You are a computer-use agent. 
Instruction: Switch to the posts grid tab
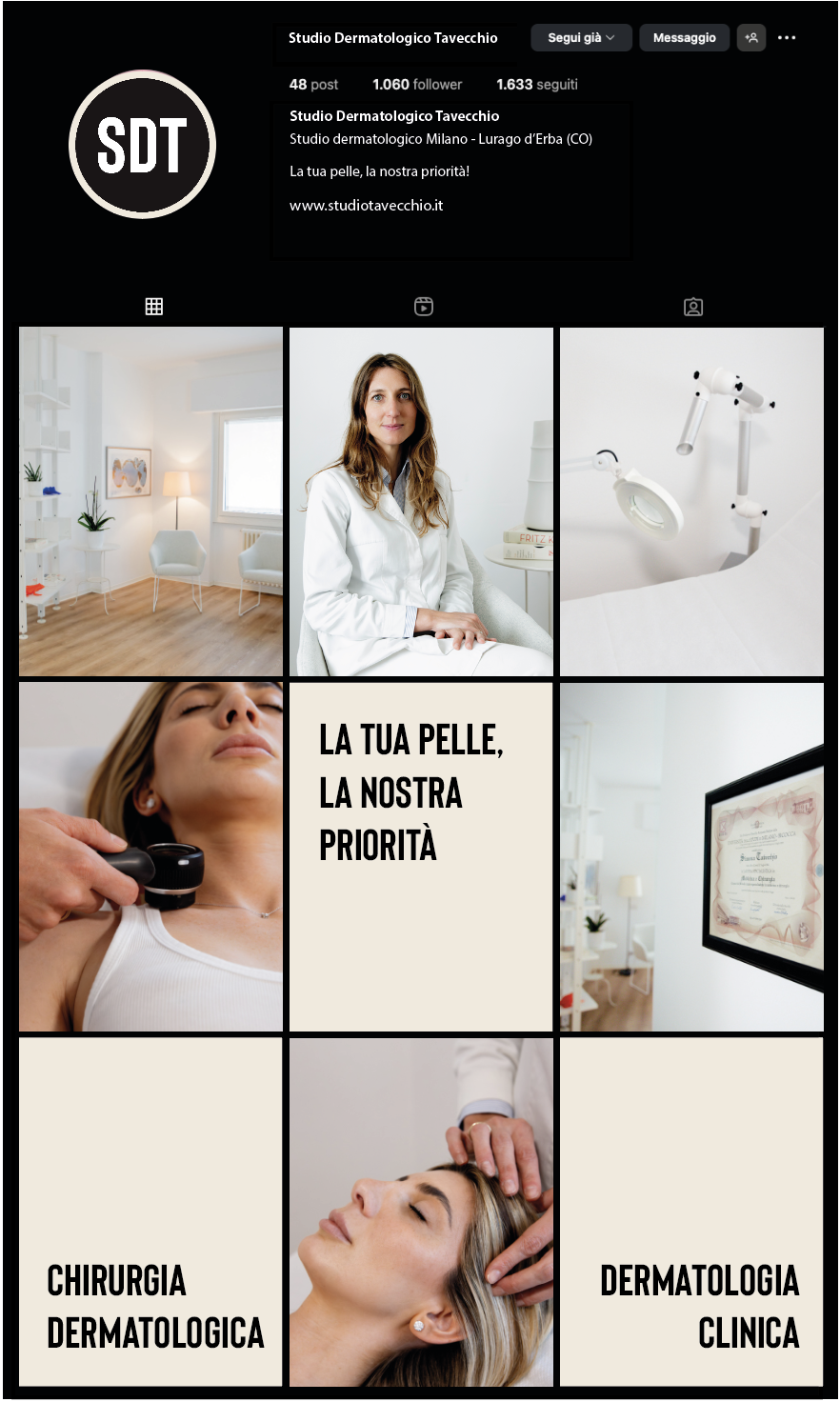coord(154,307)
